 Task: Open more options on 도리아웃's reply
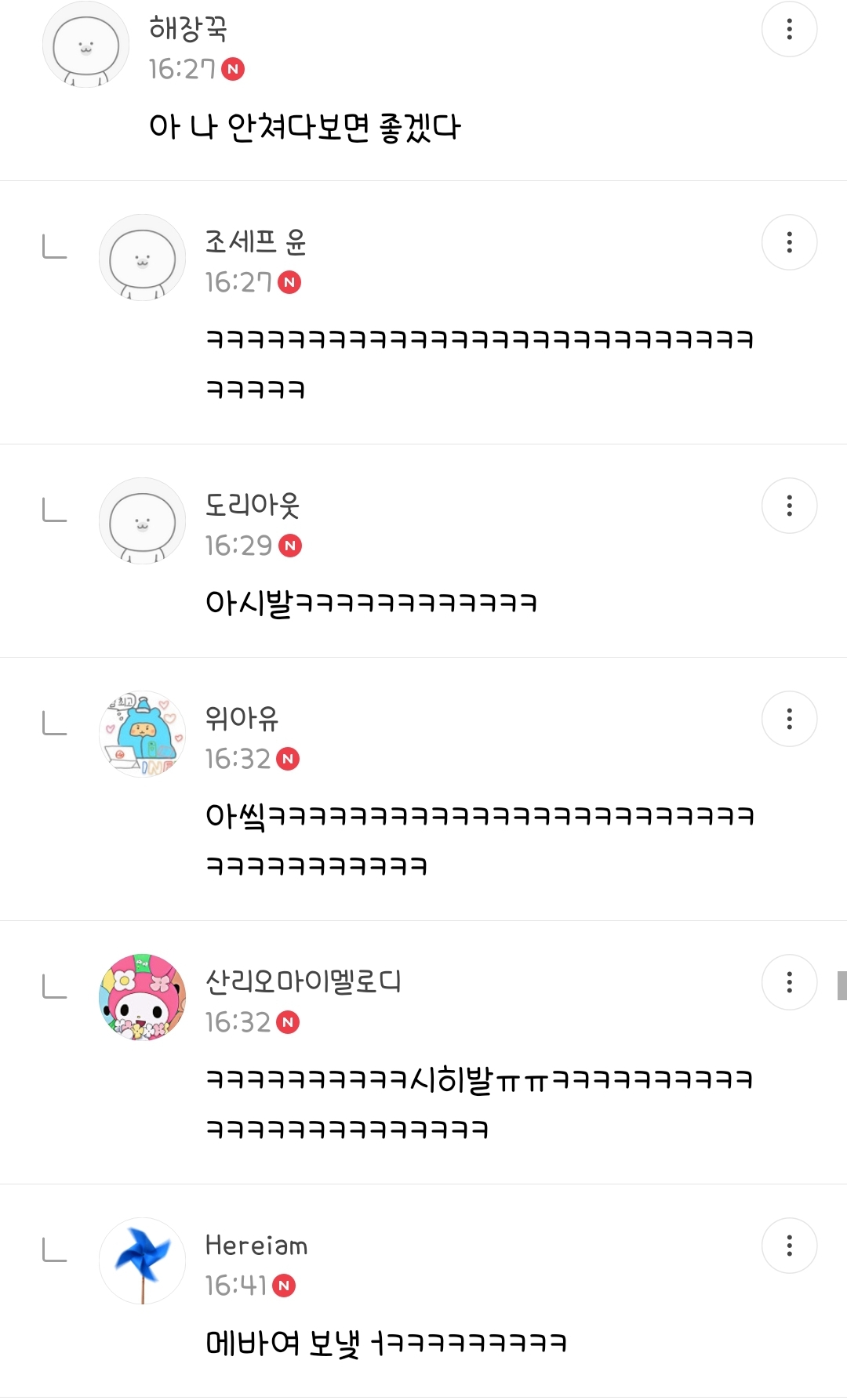[789, 506]
